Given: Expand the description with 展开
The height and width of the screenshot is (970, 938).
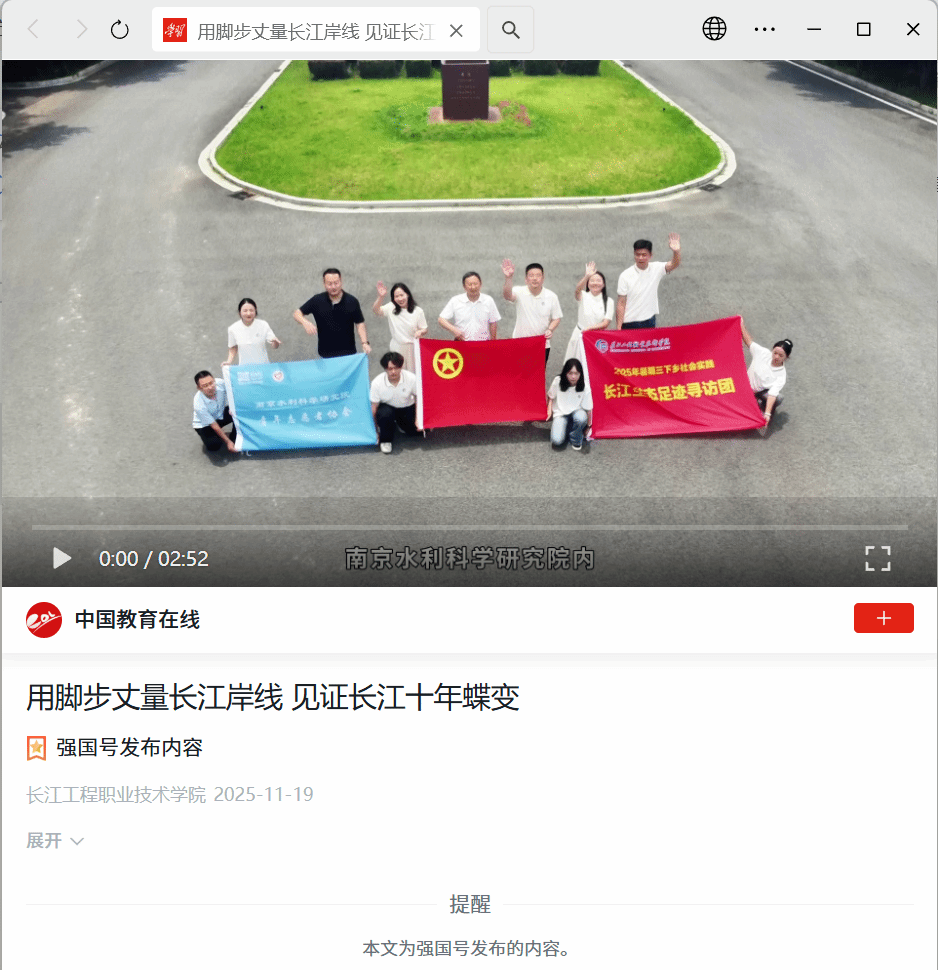Looking at the screenshot, I should pyautogui.click(x=55, y=841).
